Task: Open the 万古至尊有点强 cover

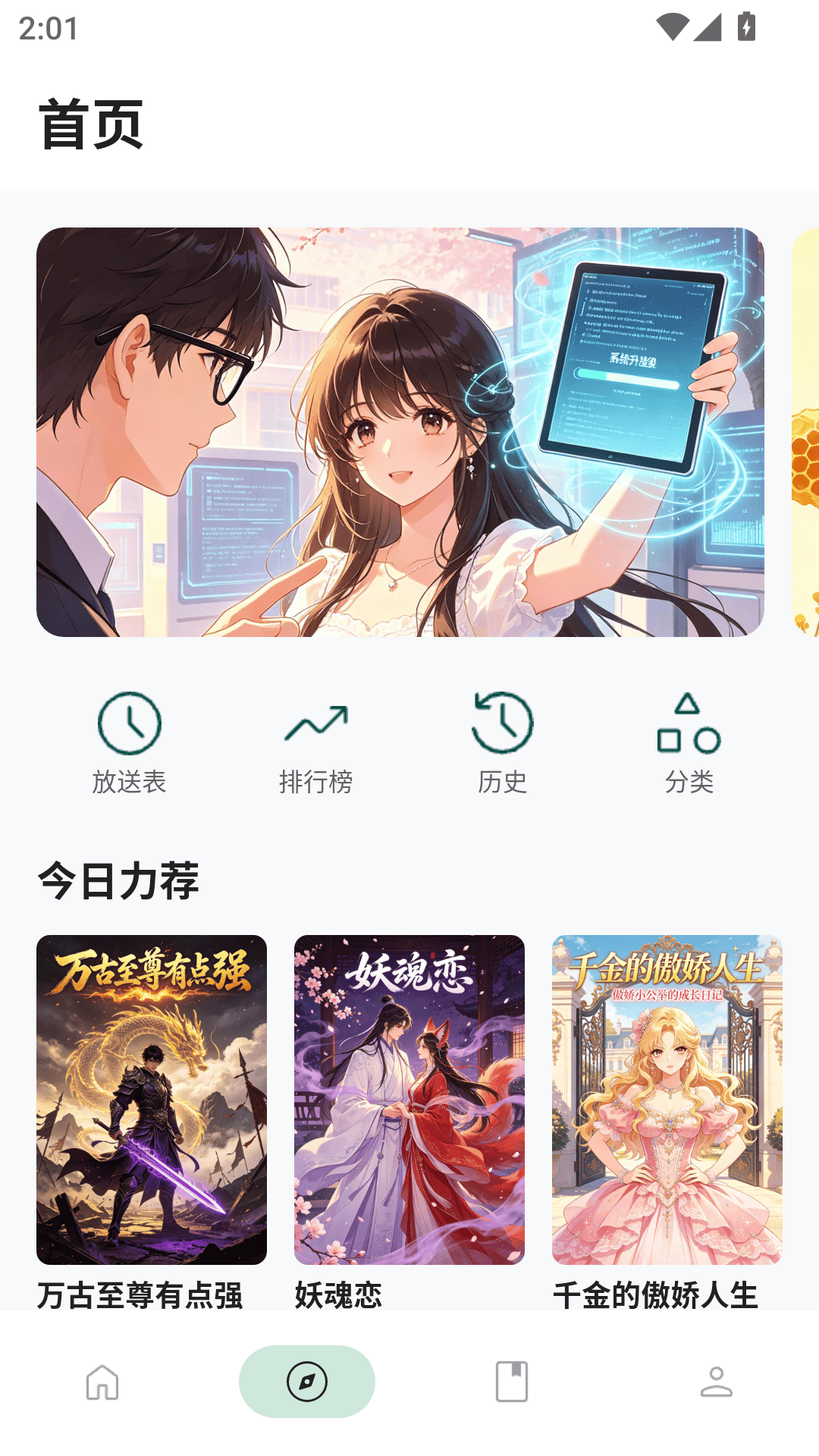Action: click(150, 1098)
